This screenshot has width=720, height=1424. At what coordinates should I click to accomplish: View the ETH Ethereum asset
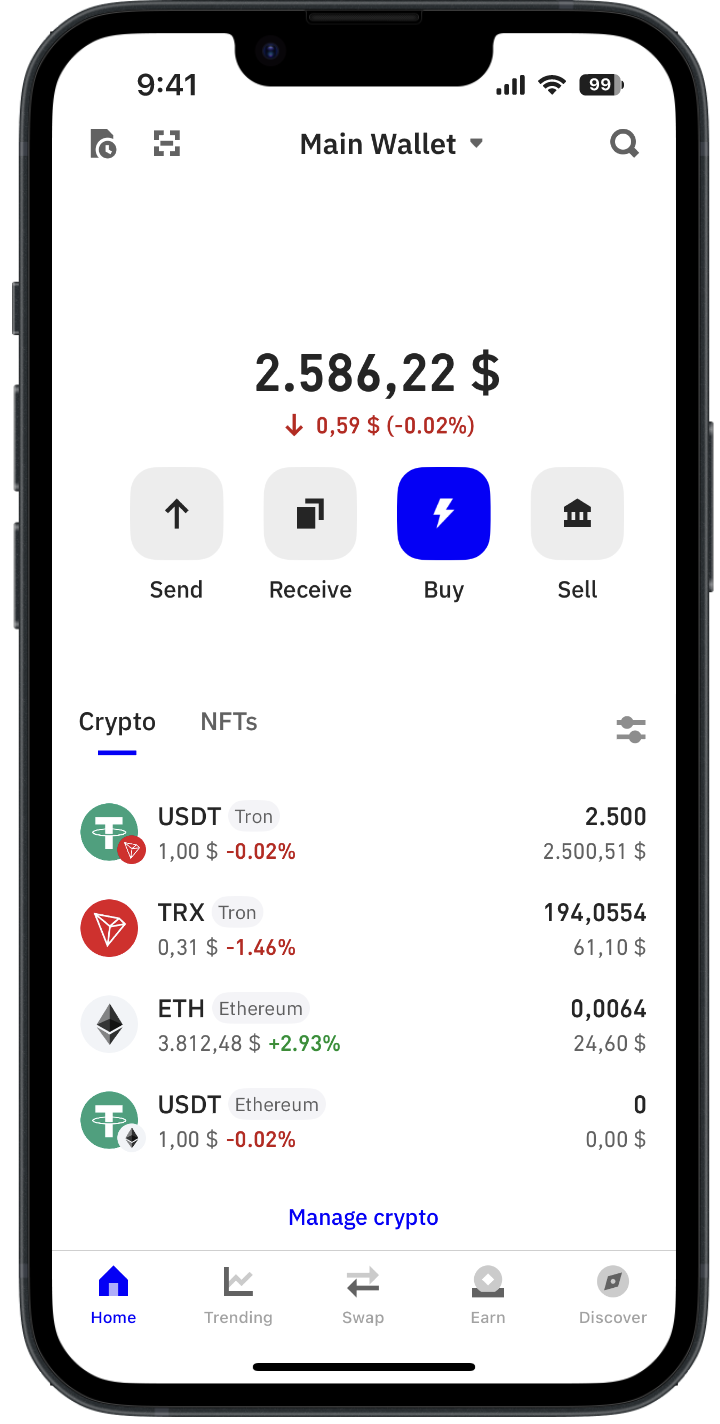[x=362, y=1025]
